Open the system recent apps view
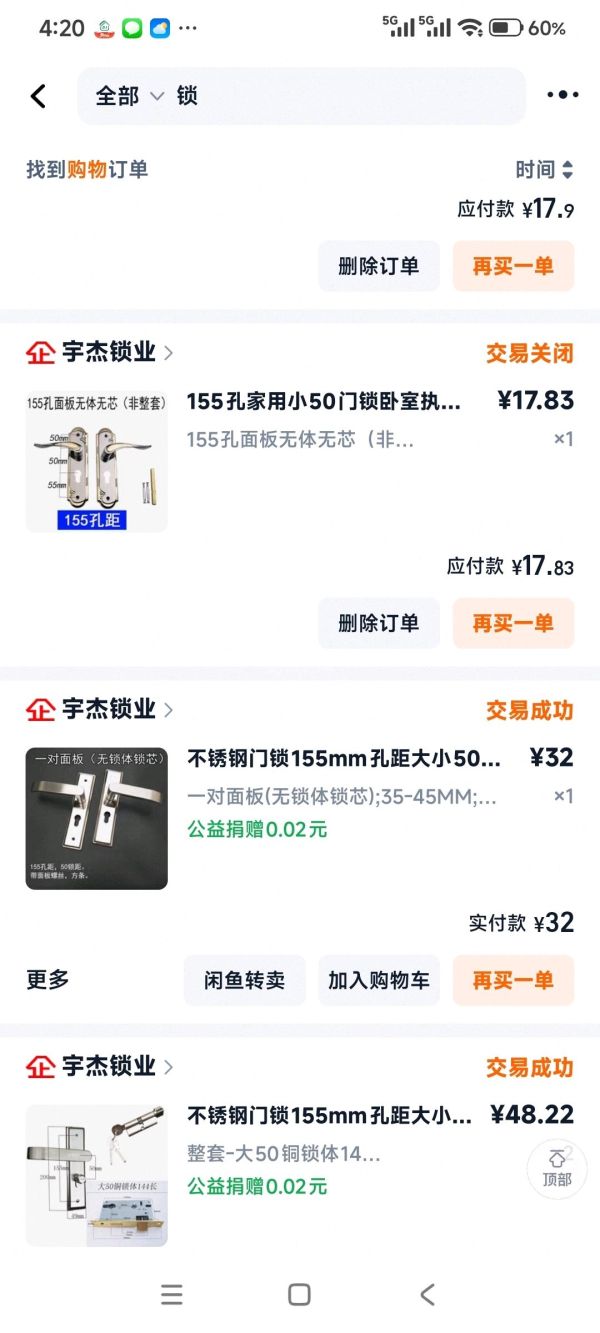This screenshot has width=600, height=1333. click(x=172, y=1295)
